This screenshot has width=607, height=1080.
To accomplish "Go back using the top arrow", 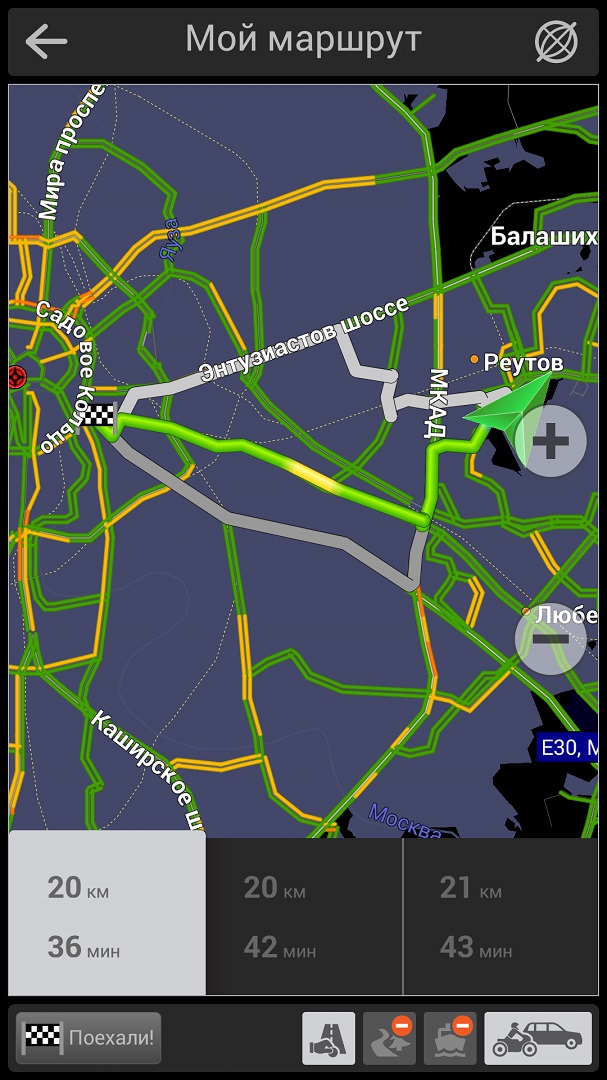I will [46, 41].
